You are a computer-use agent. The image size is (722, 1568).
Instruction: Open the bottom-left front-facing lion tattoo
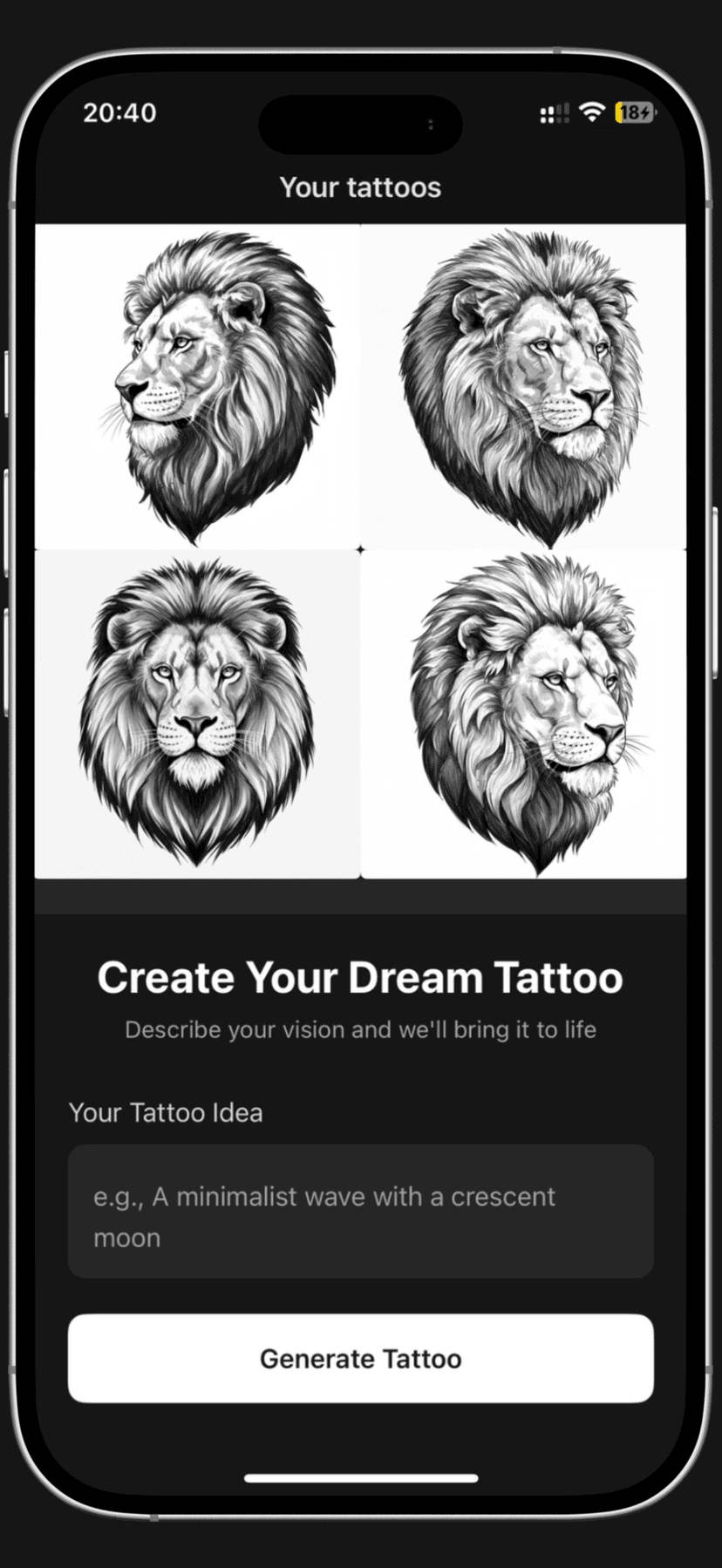point(198,715)
